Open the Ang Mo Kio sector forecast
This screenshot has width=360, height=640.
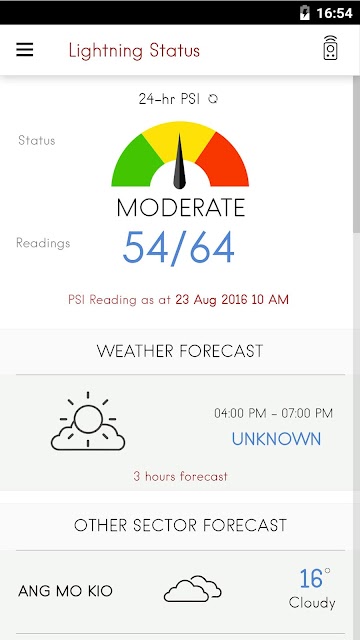(177, 591)
